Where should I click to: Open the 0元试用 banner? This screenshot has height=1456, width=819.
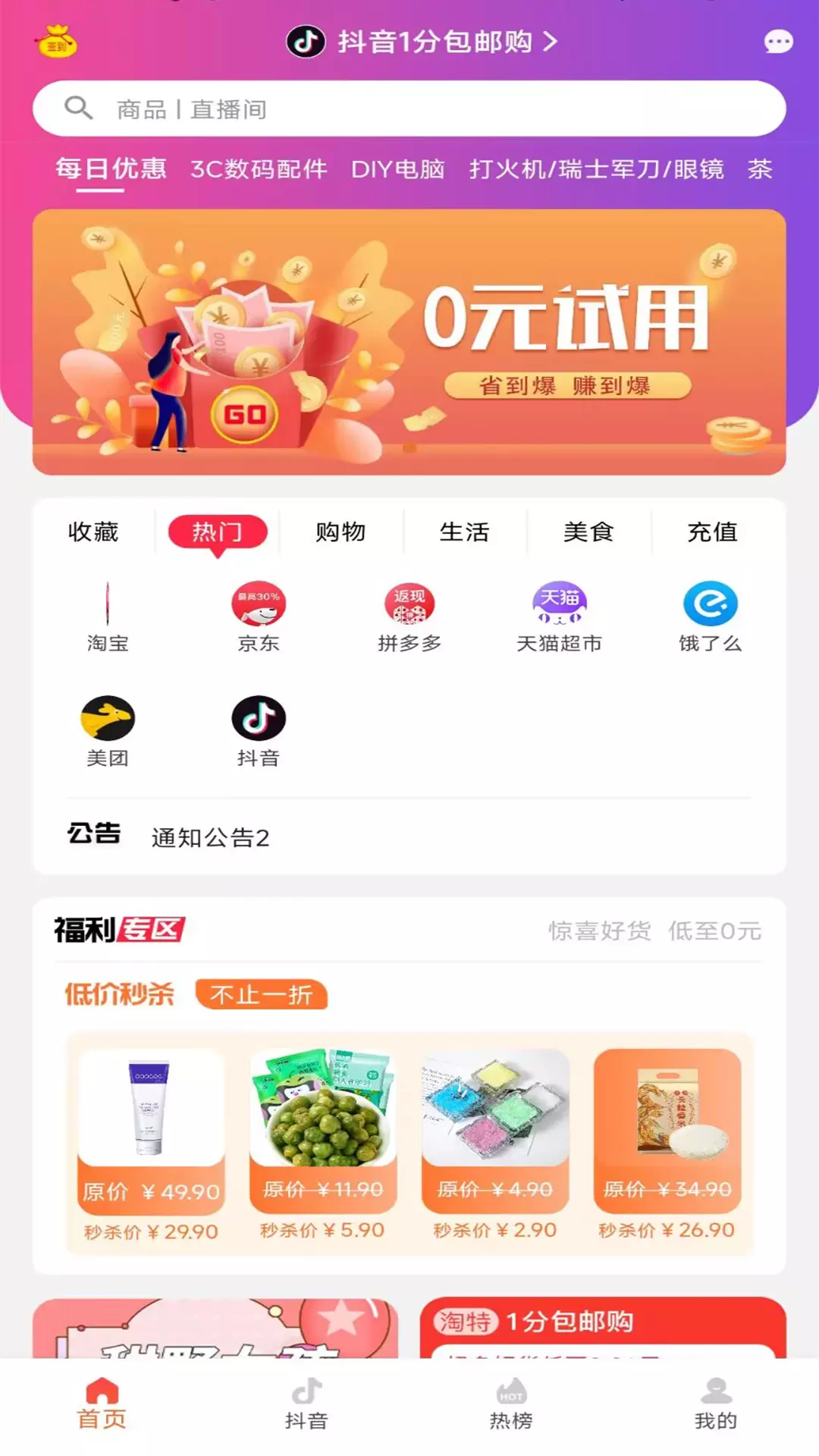[x=409, y=342]
